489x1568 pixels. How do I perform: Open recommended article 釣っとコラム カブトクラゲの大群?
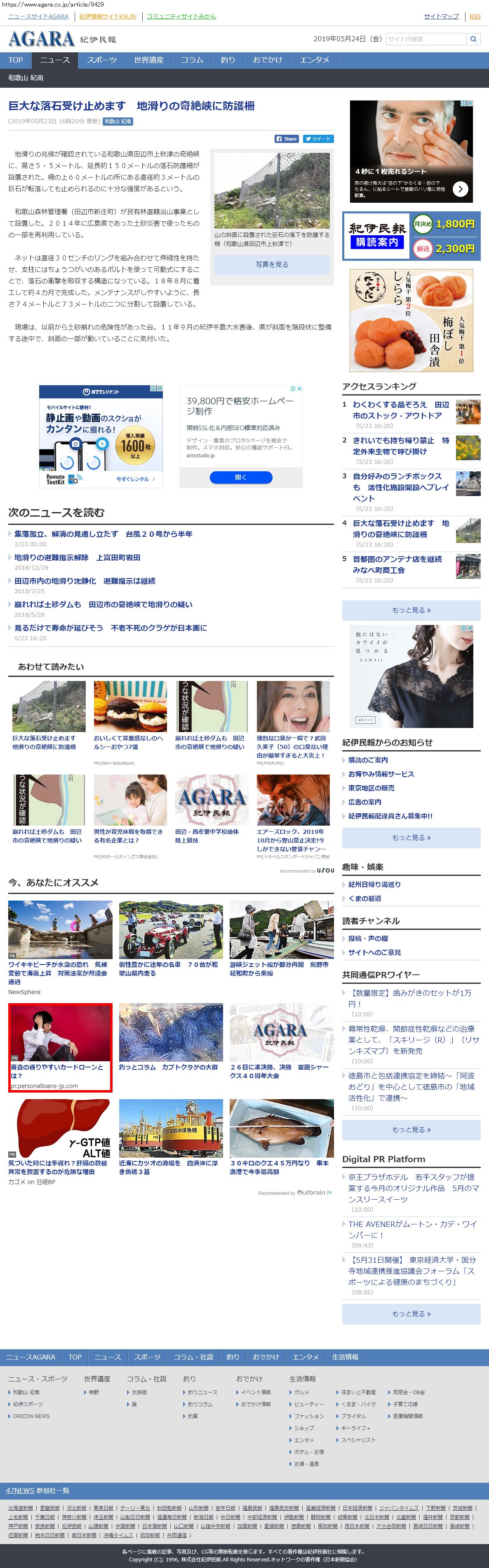pyautogui.click(x=168, y=1067)
